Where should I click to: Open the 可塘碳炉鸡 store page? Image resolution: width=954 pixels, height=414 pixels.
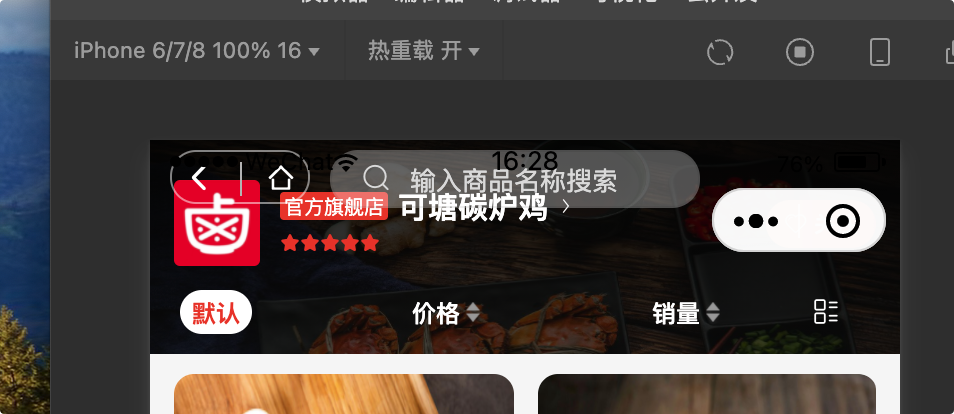click(x=473, y=207)
